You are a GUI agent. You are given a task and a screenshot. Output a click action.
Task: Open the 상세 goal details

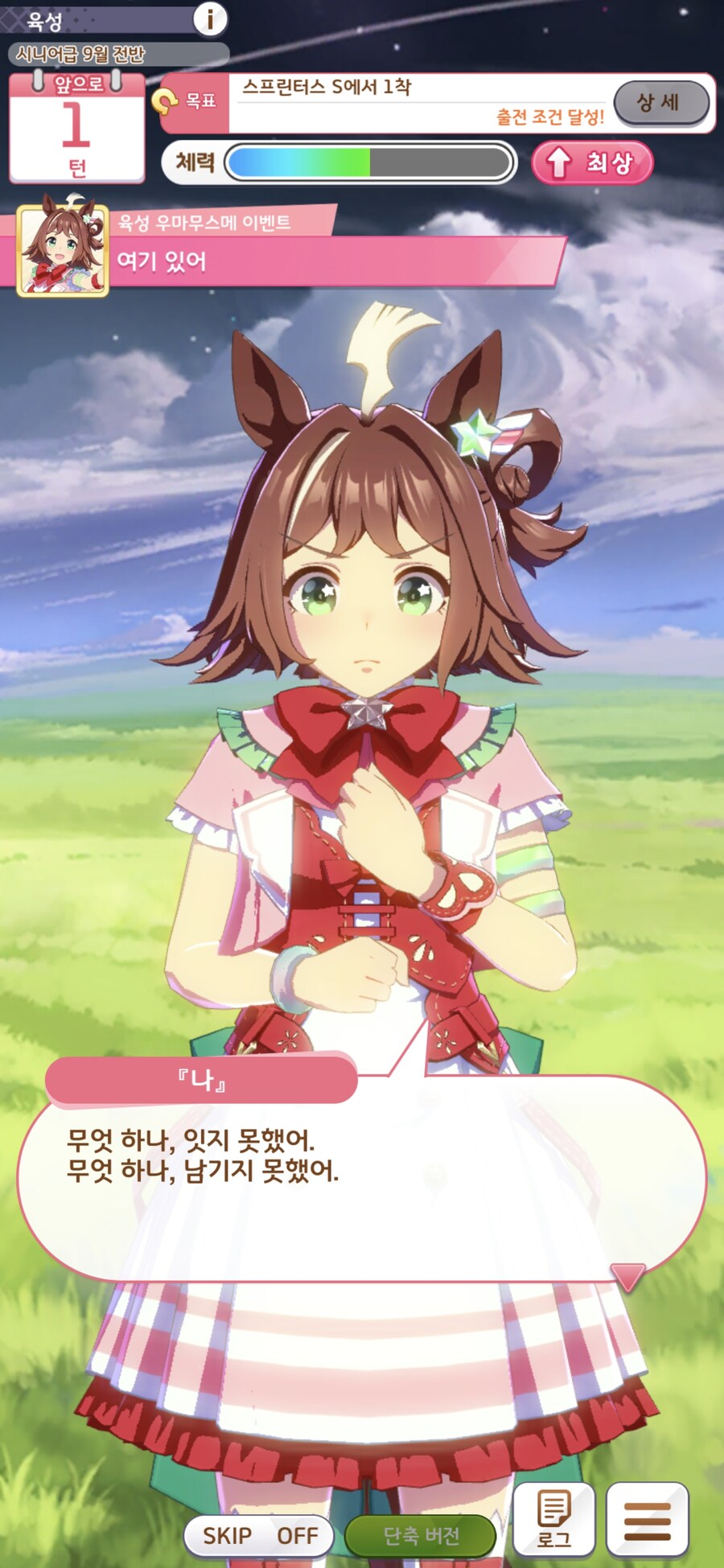661,103
